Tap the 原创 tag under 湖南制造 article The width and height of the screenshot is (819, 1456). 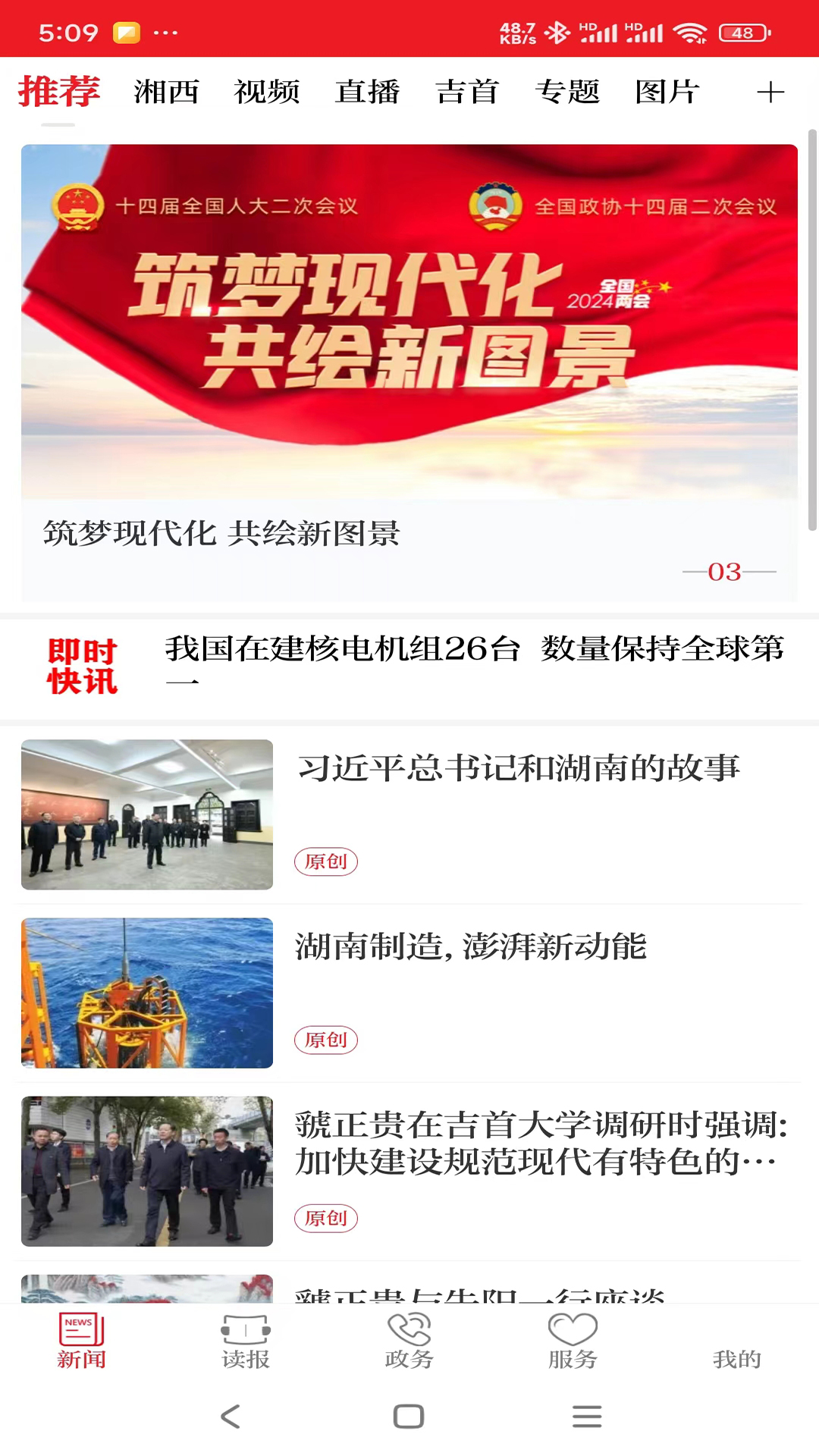[x=326, y=1040]
